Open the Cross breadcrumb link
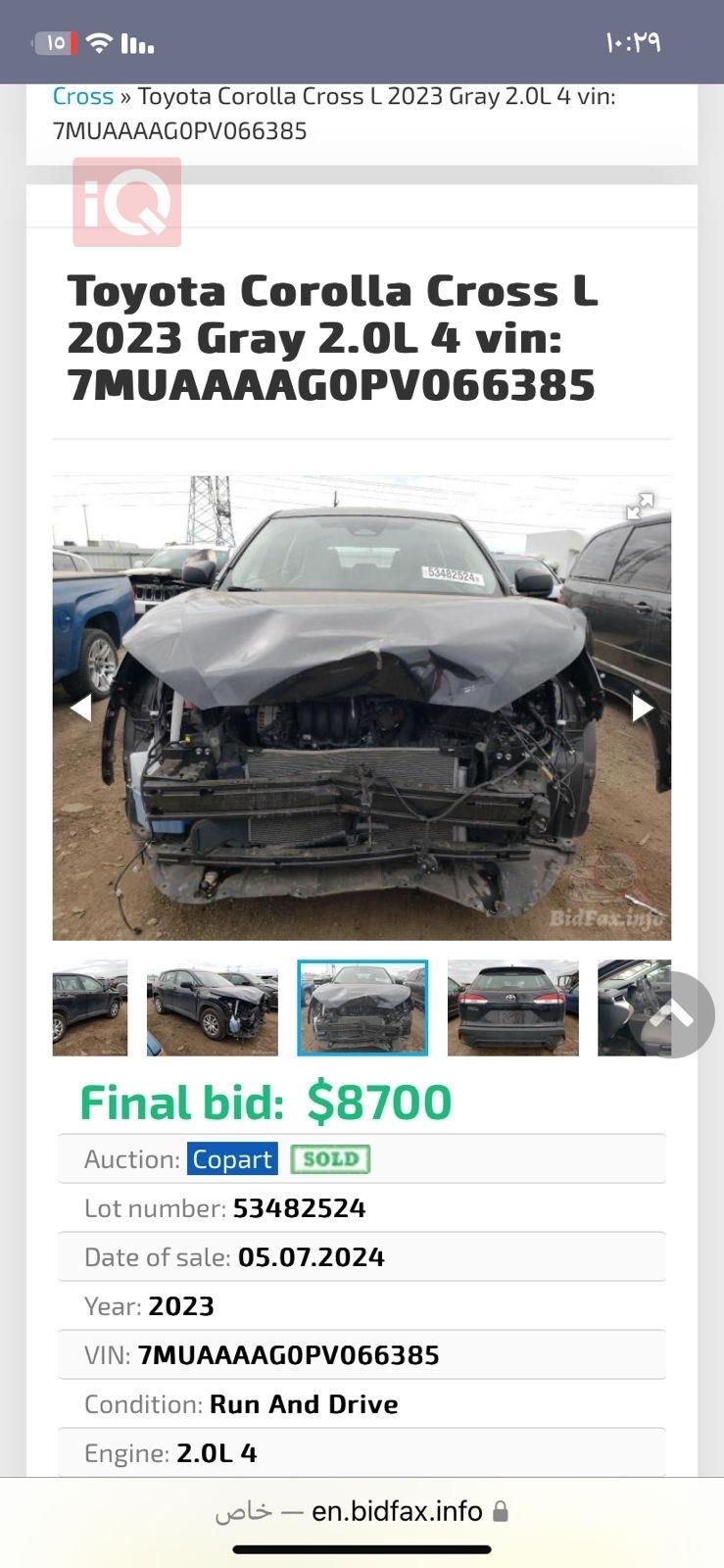This screenshot has height=1568, width=724. coord(82,96)
